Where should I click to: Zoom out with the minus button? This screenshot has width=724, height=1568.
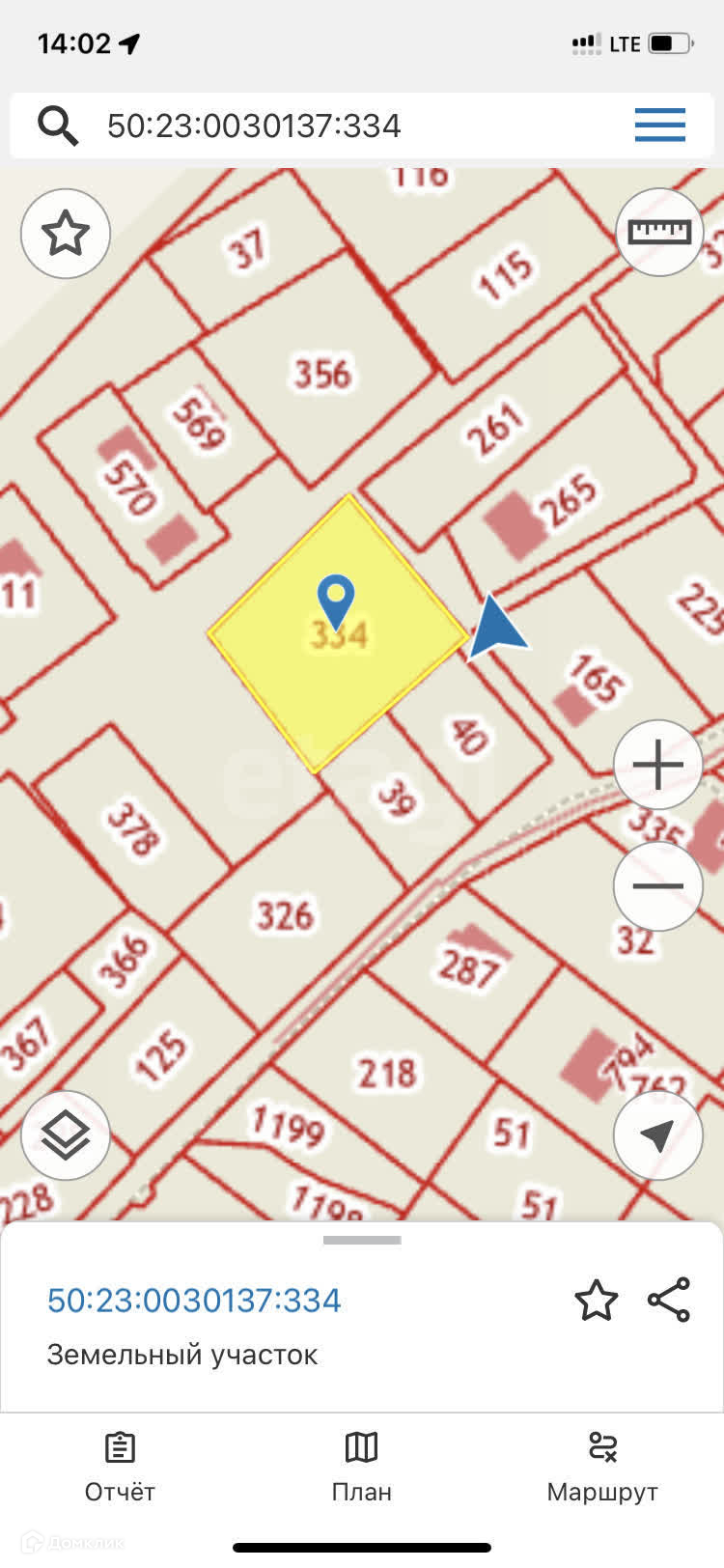click(x=657, y=886)
